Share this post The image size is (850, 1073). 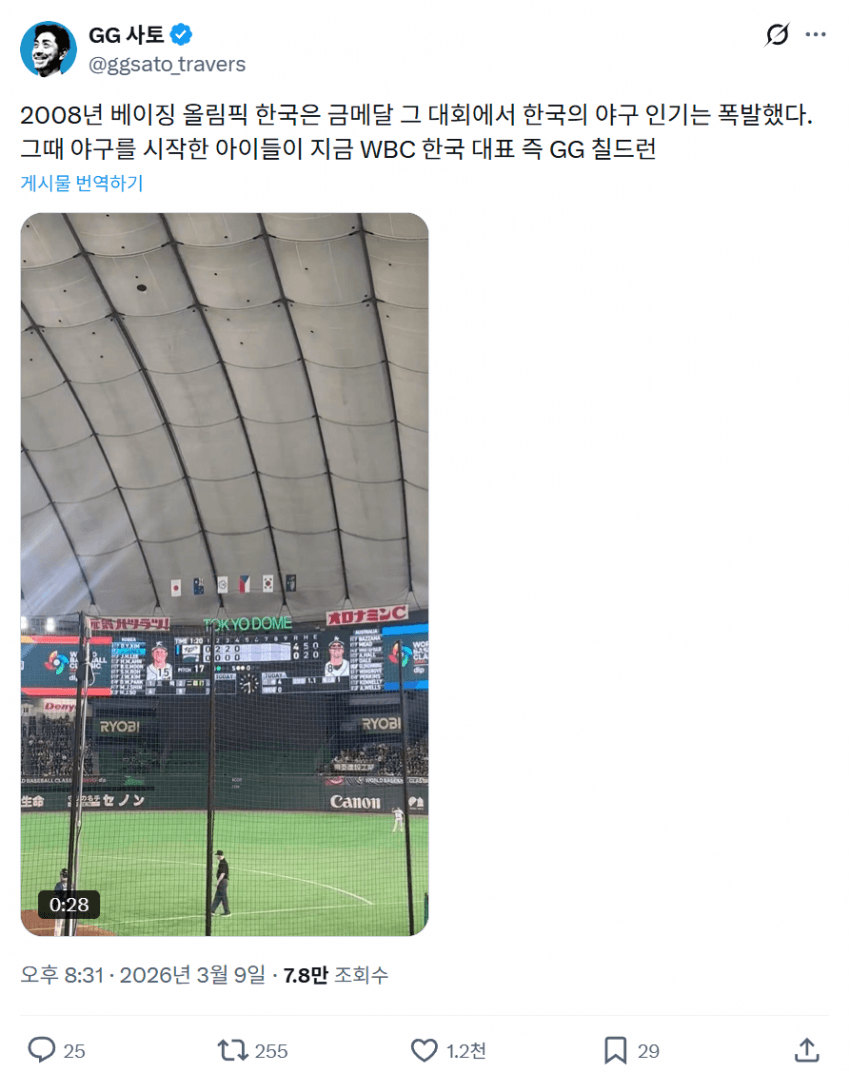[806, 1050]
